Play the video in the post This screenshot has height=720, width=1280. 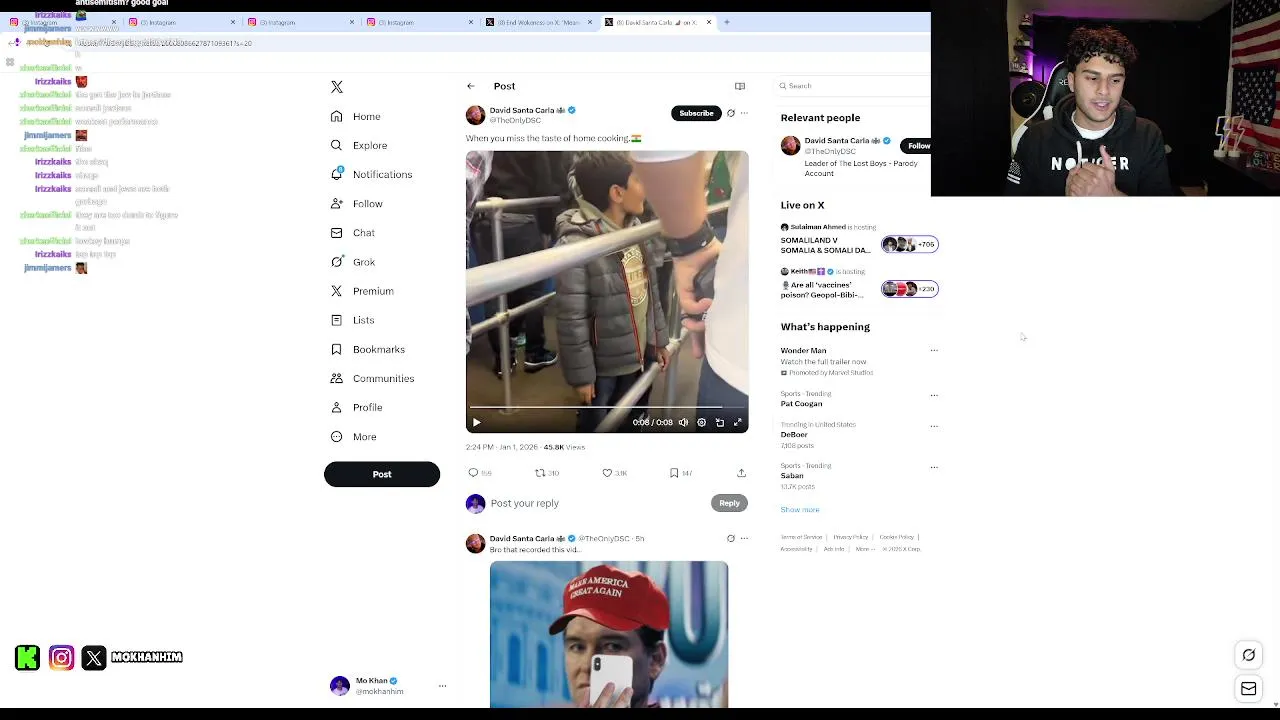477,423
